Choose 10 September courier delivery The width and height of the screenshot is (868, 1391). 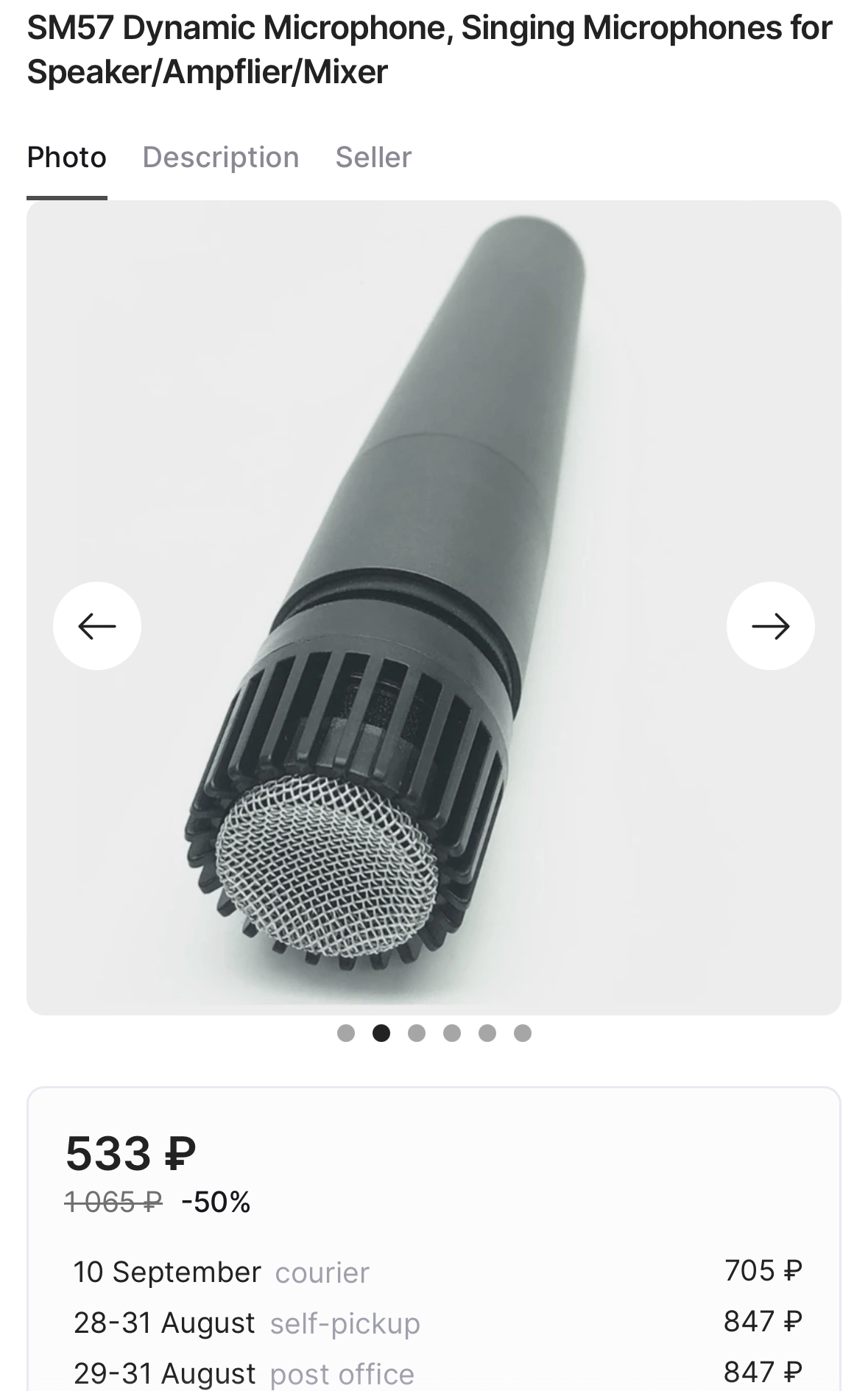coord(221,1272)
